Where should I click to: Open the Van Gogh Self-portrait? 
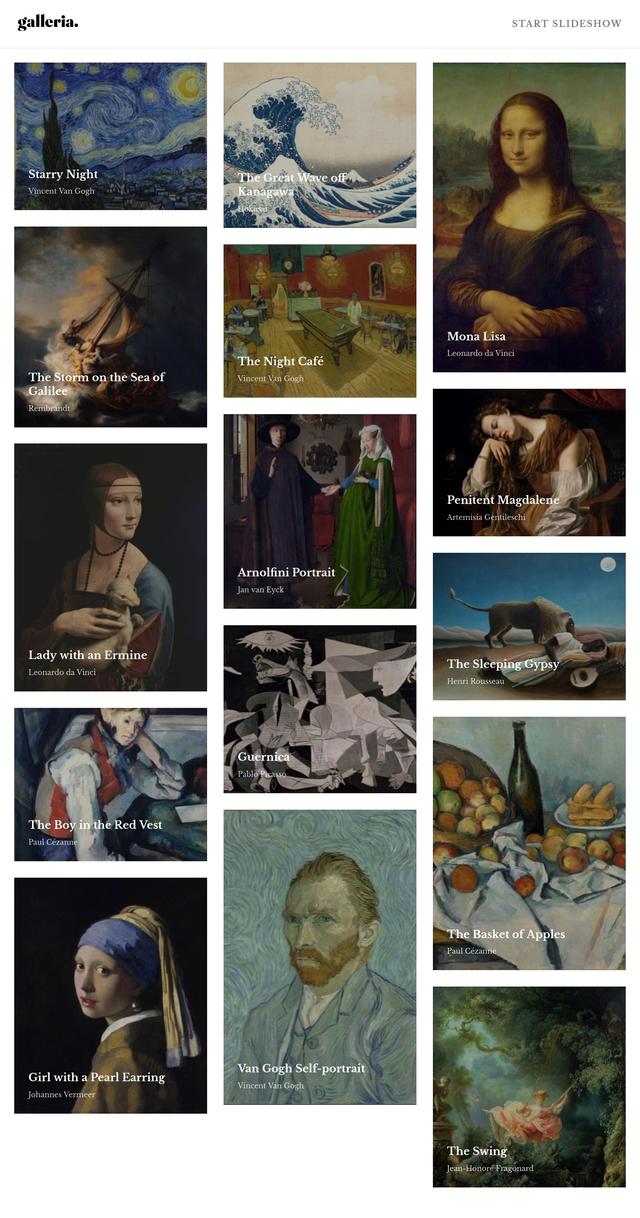point(319,956)
